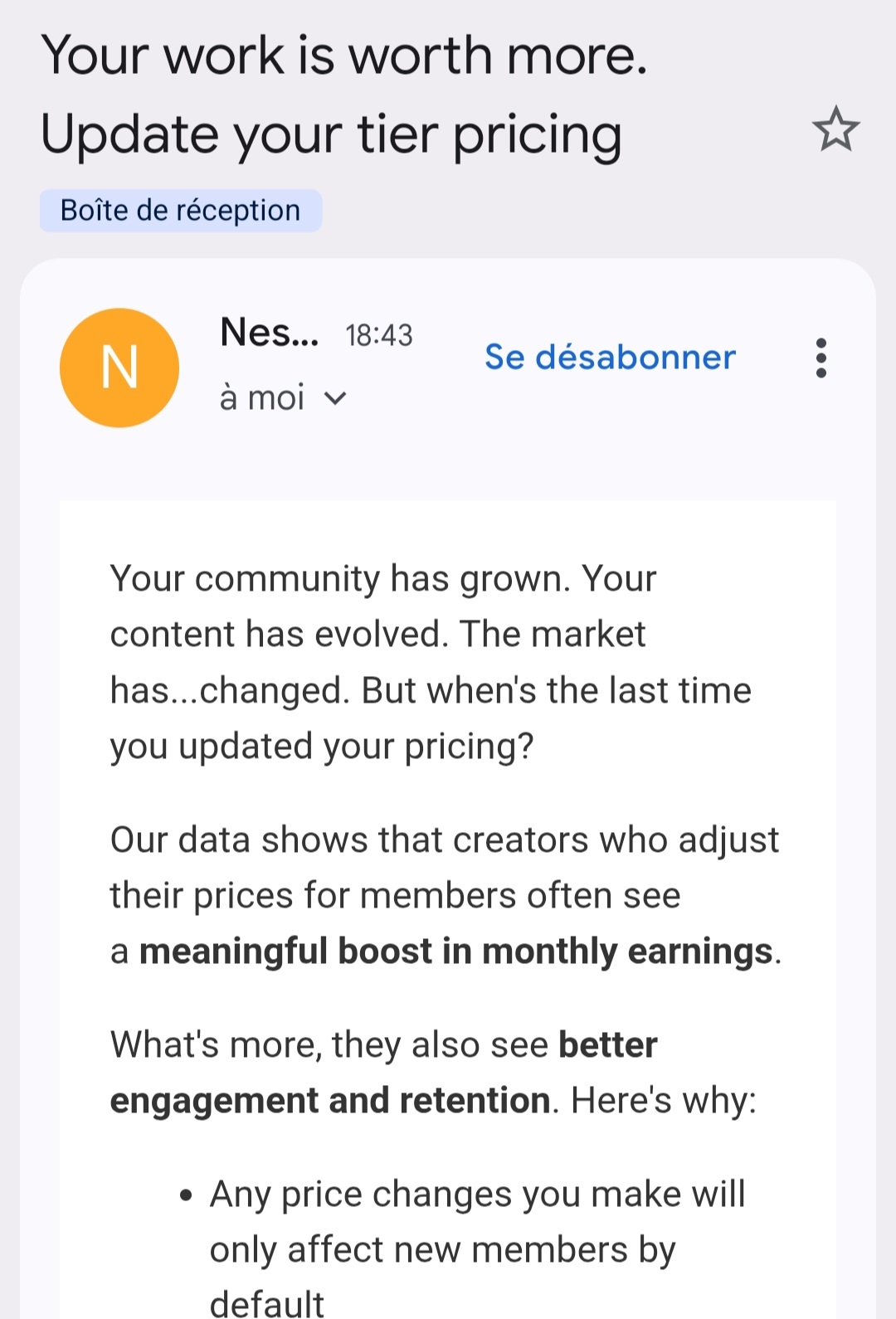896x1319 pixels.
Task: Open the message overflow menu
Action: pyautogui.click(x=821, y=358)
